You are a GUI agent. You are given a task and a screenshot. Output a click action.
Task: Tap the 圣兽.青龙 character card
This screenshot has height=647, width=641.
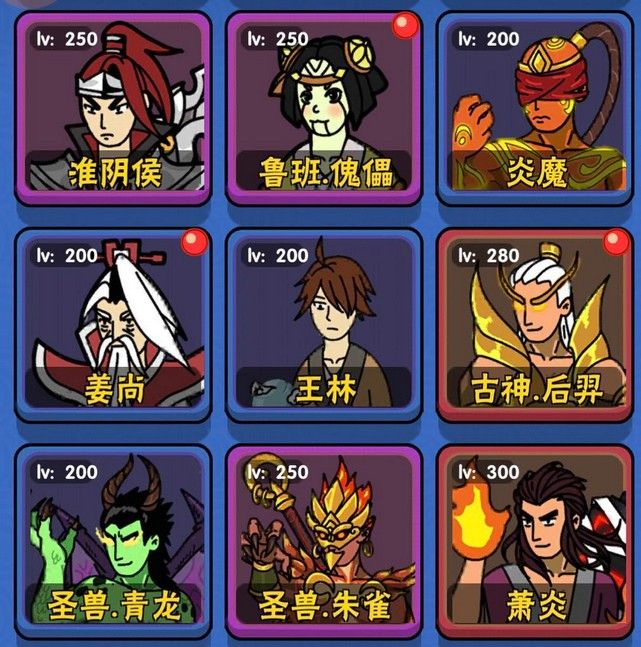click(113, 540)
